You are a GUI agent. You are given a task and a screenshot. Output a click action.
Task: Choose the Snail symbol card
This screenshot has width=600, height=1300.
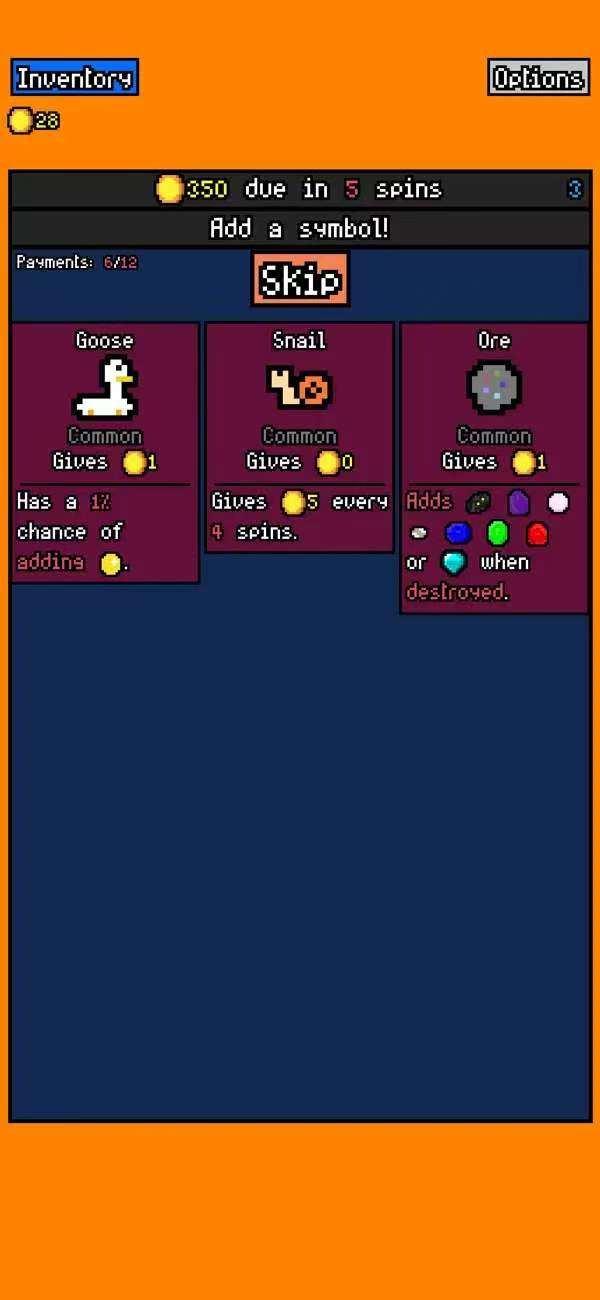pyautogui.click(x=299, y=436)
